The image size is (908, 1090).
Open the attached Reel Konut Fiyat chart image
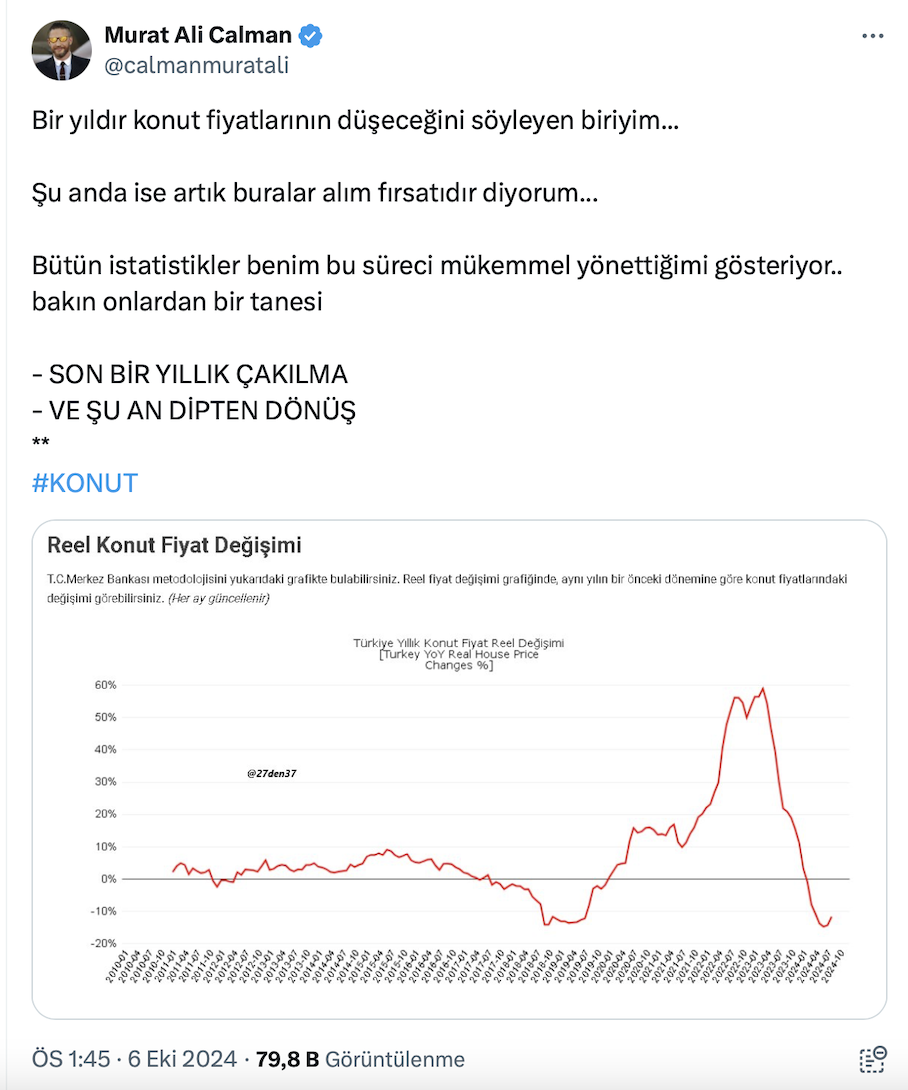pos(459,770)
